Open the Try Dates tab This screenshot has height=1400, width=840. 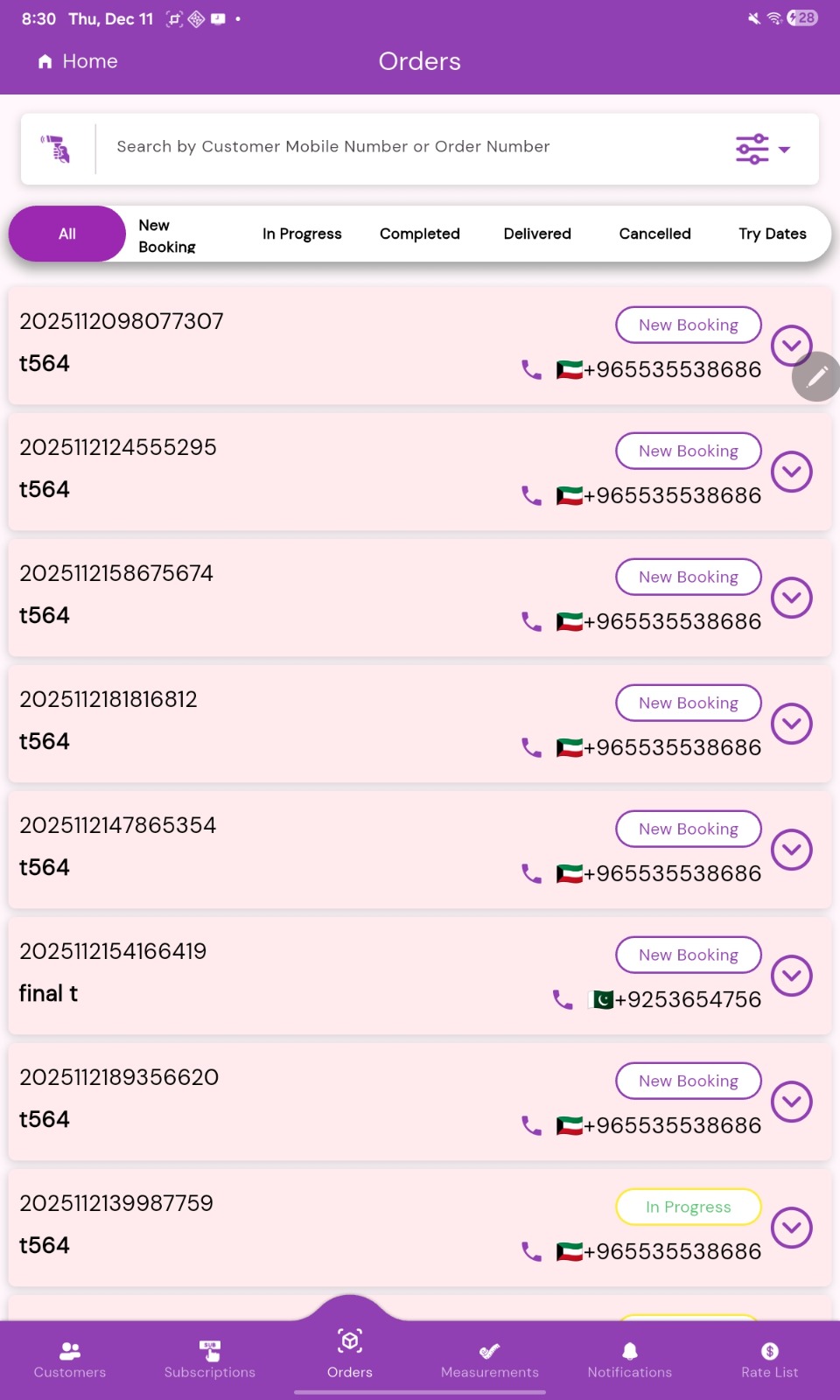(772, 234)
